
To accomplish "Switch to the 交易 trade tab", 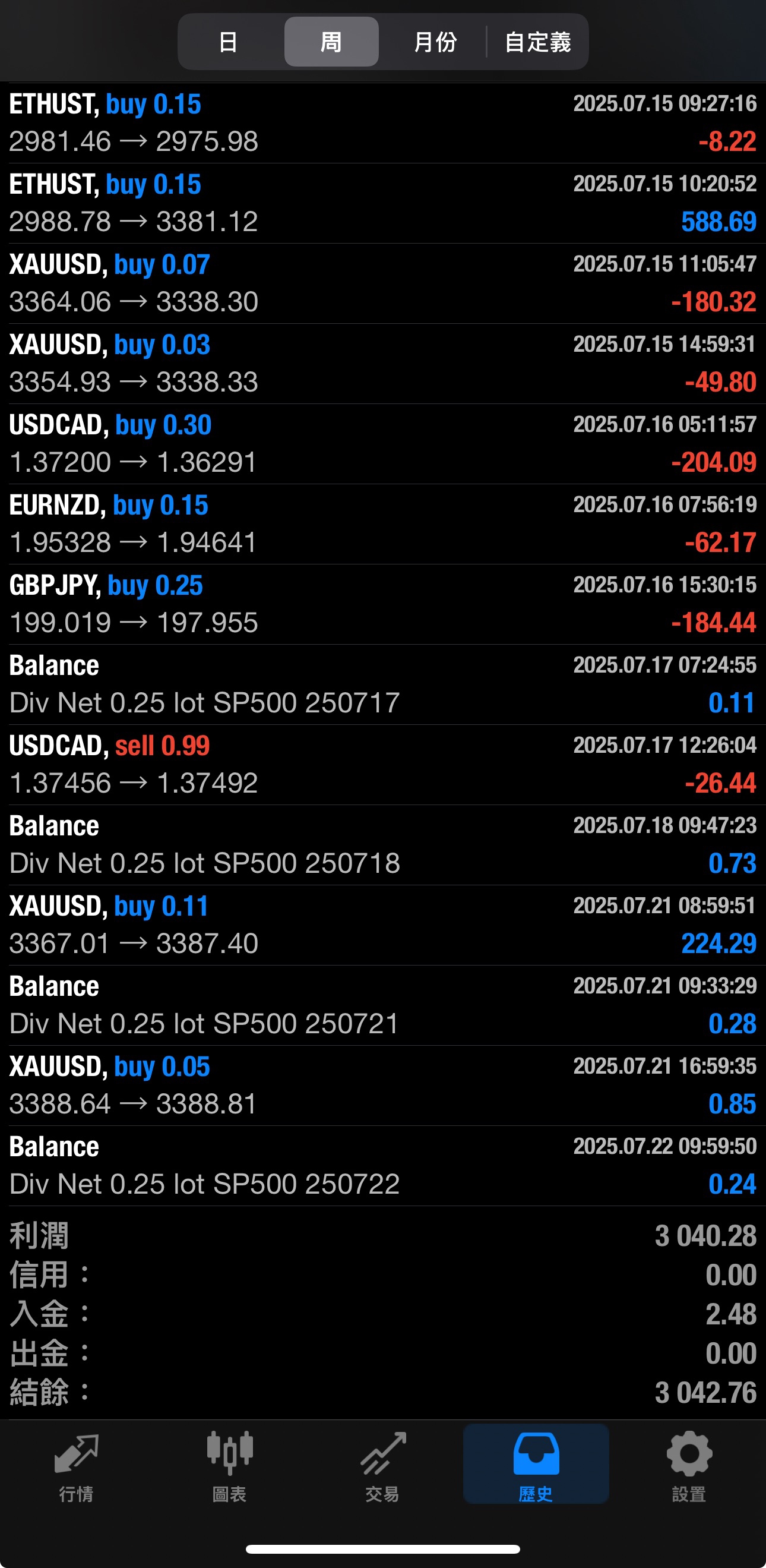I will click(382, 1465).
